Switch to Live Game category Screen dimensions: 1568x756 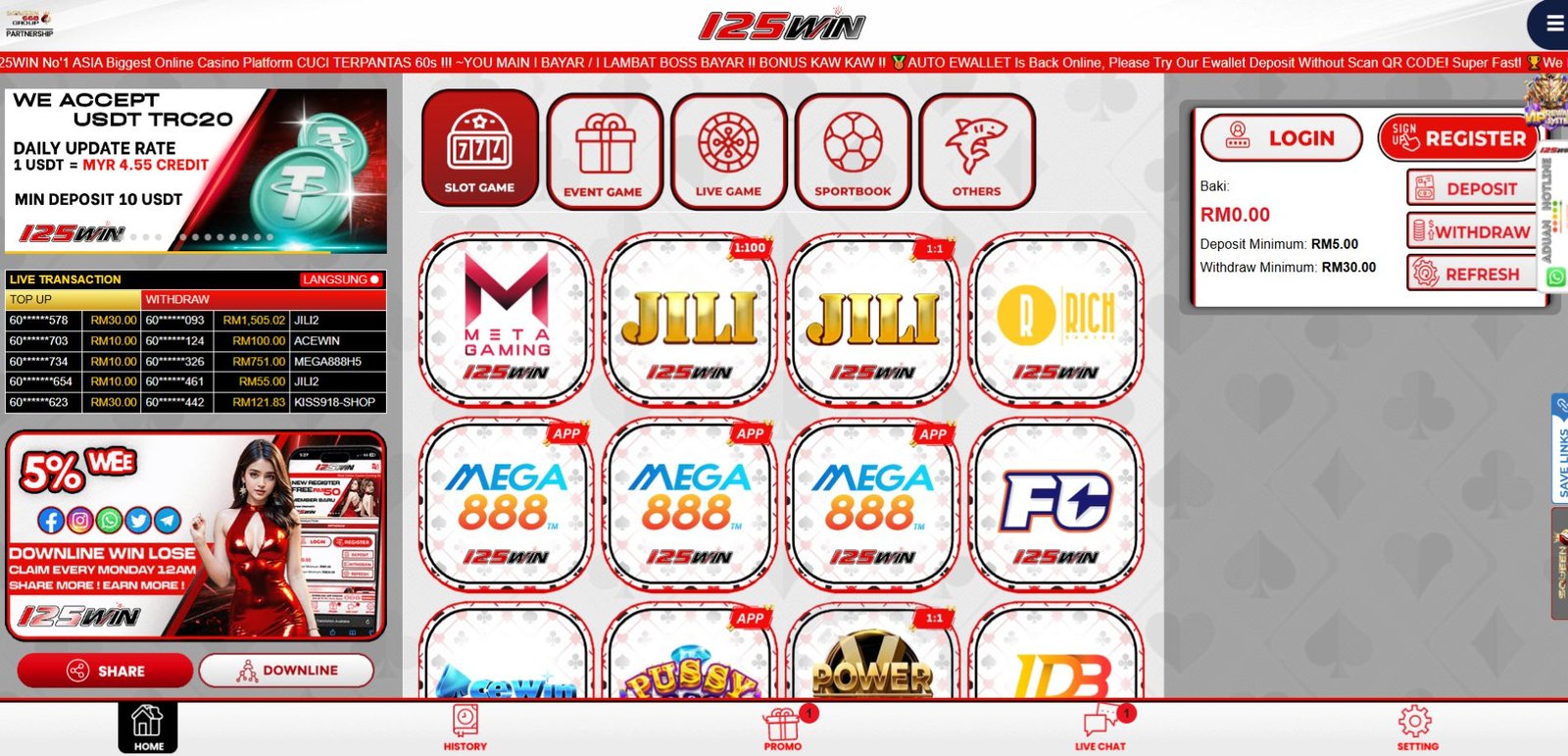728,152
